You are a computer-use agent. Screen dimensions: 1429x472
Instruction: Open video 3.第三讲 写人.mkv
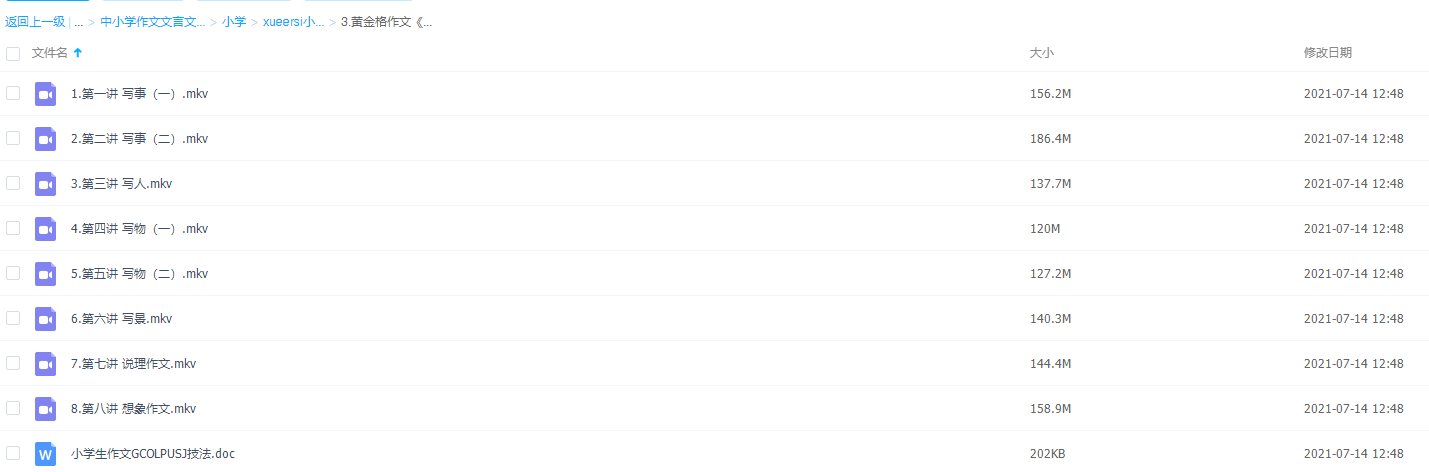[x=121, y=184]
